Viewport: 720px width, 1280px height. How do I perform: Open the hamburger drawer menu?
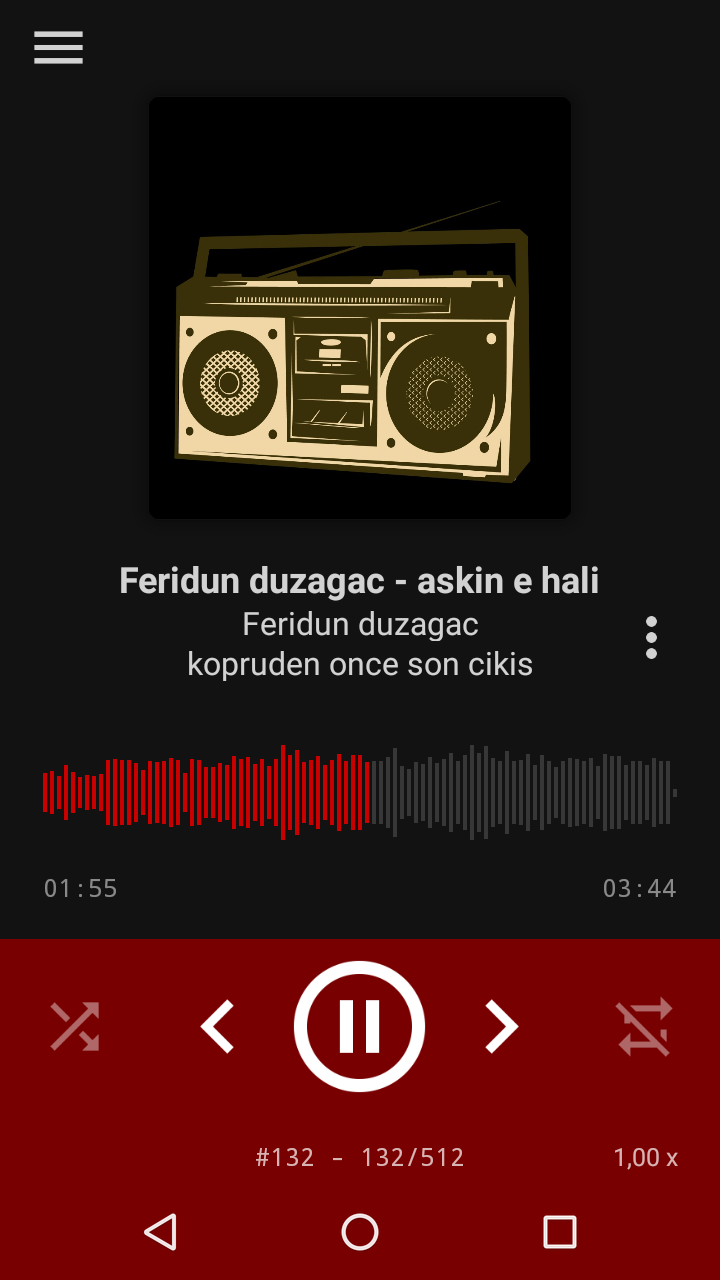tap(58, 47)
